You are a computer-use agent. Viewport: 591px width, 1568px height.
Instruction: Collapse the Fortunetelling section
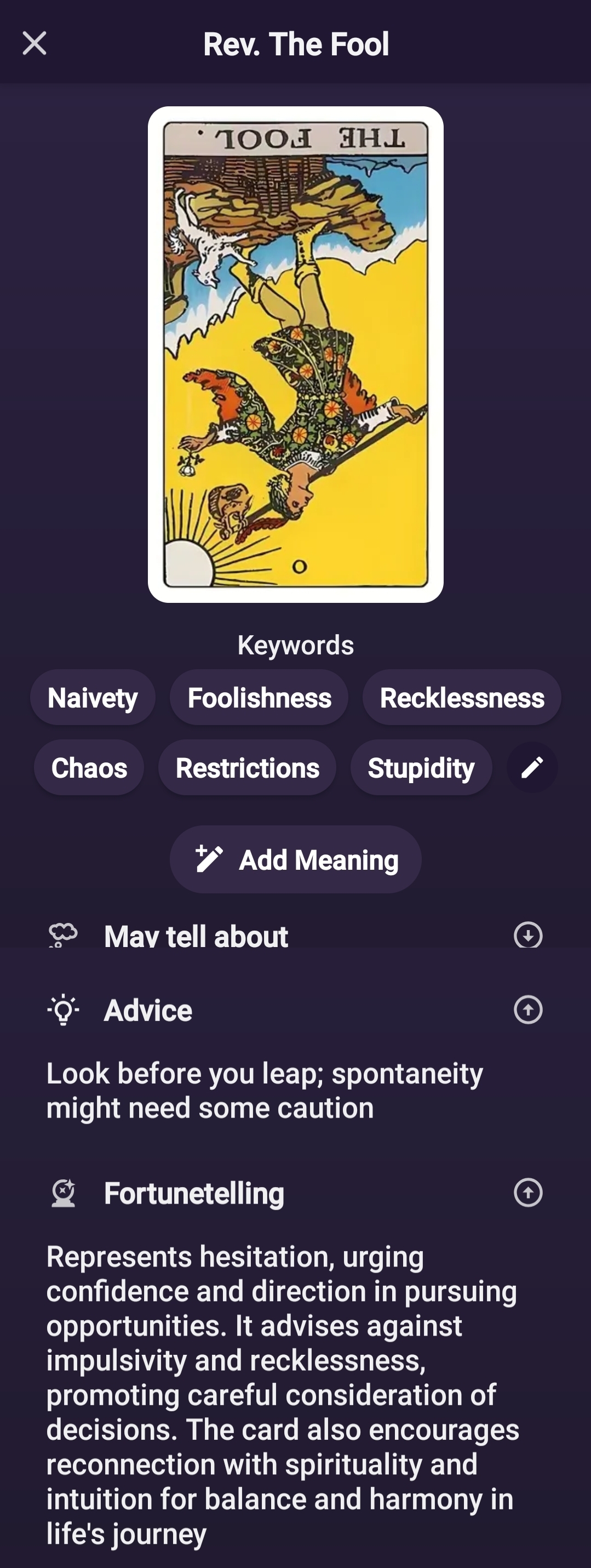pos(528,1193)
